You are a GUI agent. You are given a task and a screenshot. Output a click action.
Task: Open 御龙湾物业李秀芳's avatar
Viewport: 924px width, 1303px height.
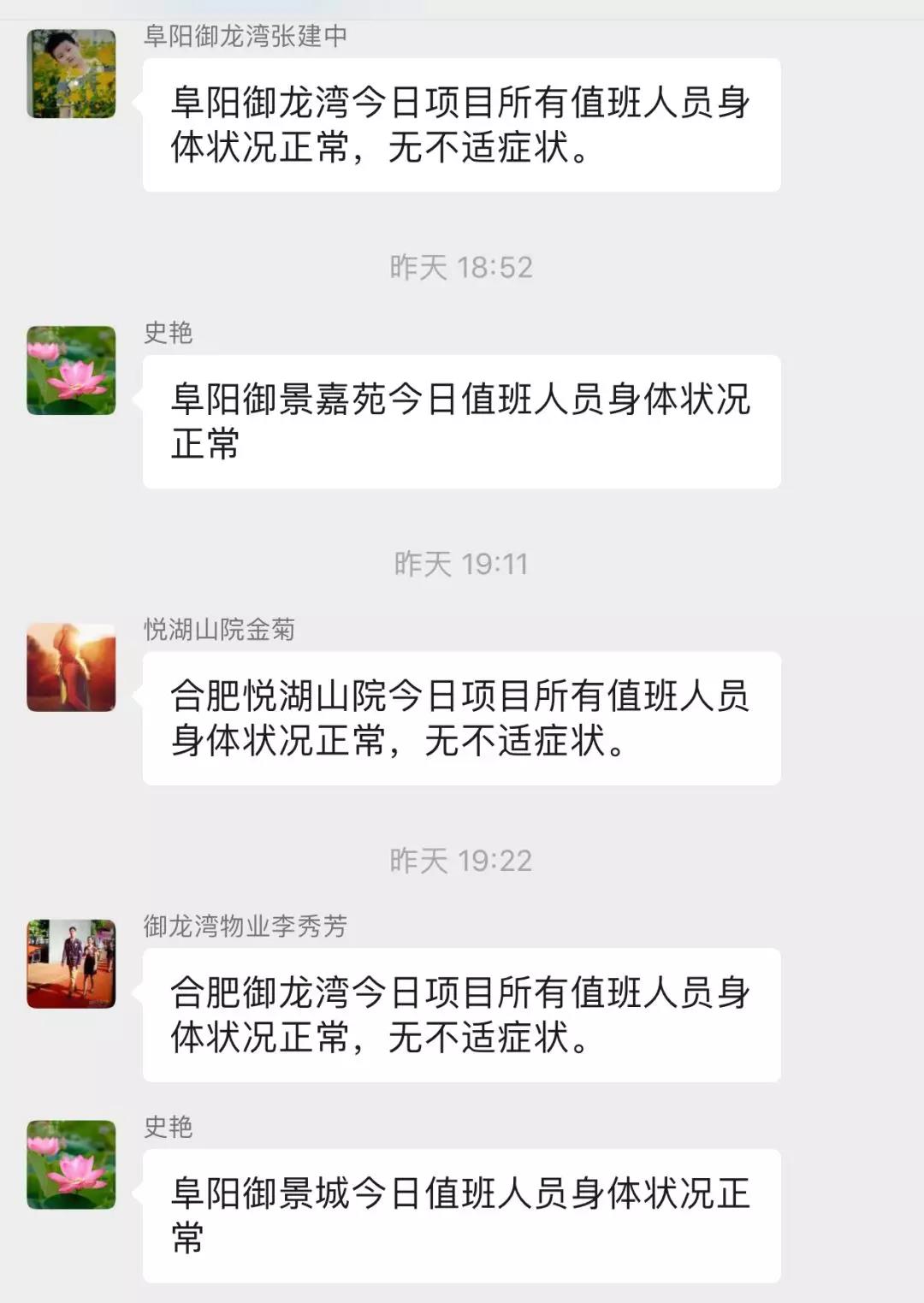point(71,963)
